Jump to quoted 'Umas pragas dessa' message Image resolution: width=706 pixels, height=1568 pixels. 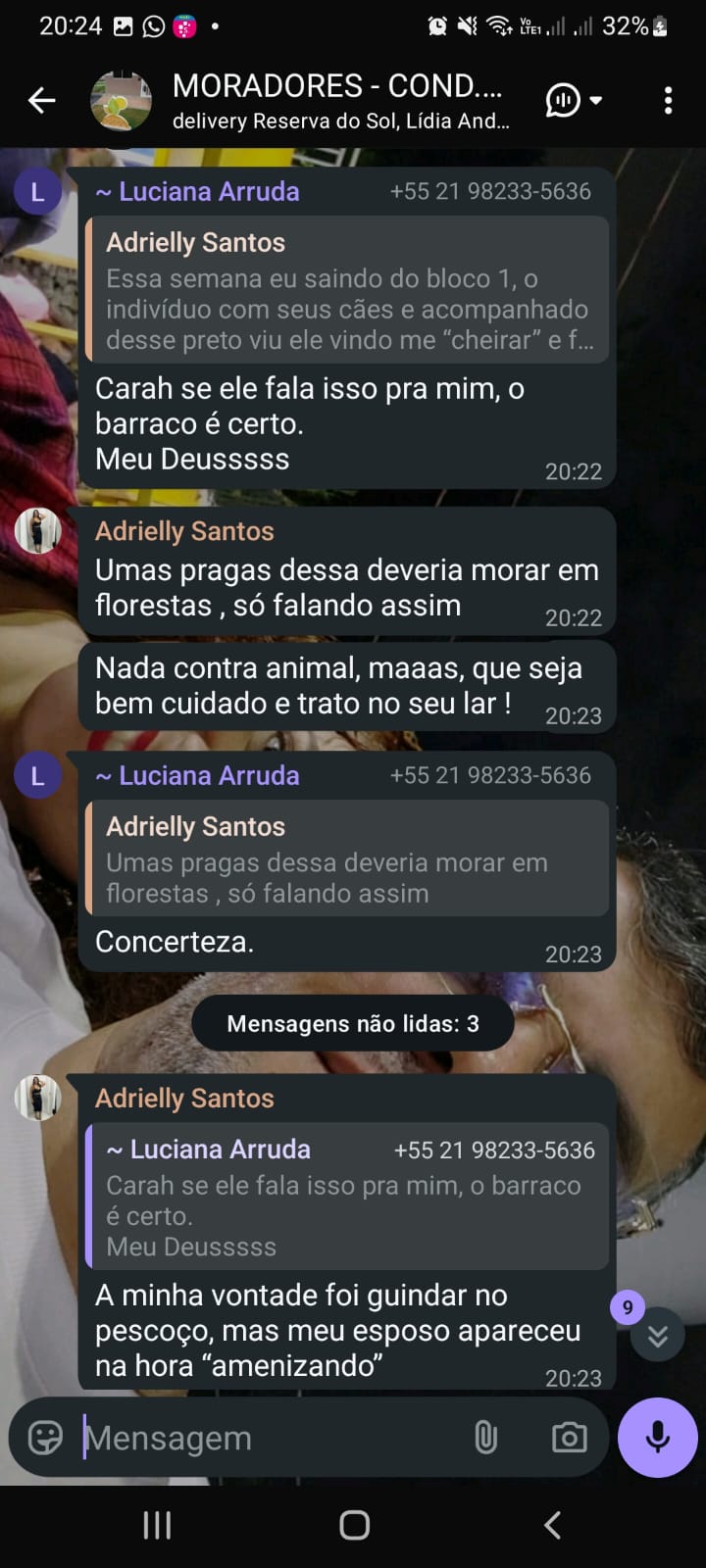(x=347, y=858)
